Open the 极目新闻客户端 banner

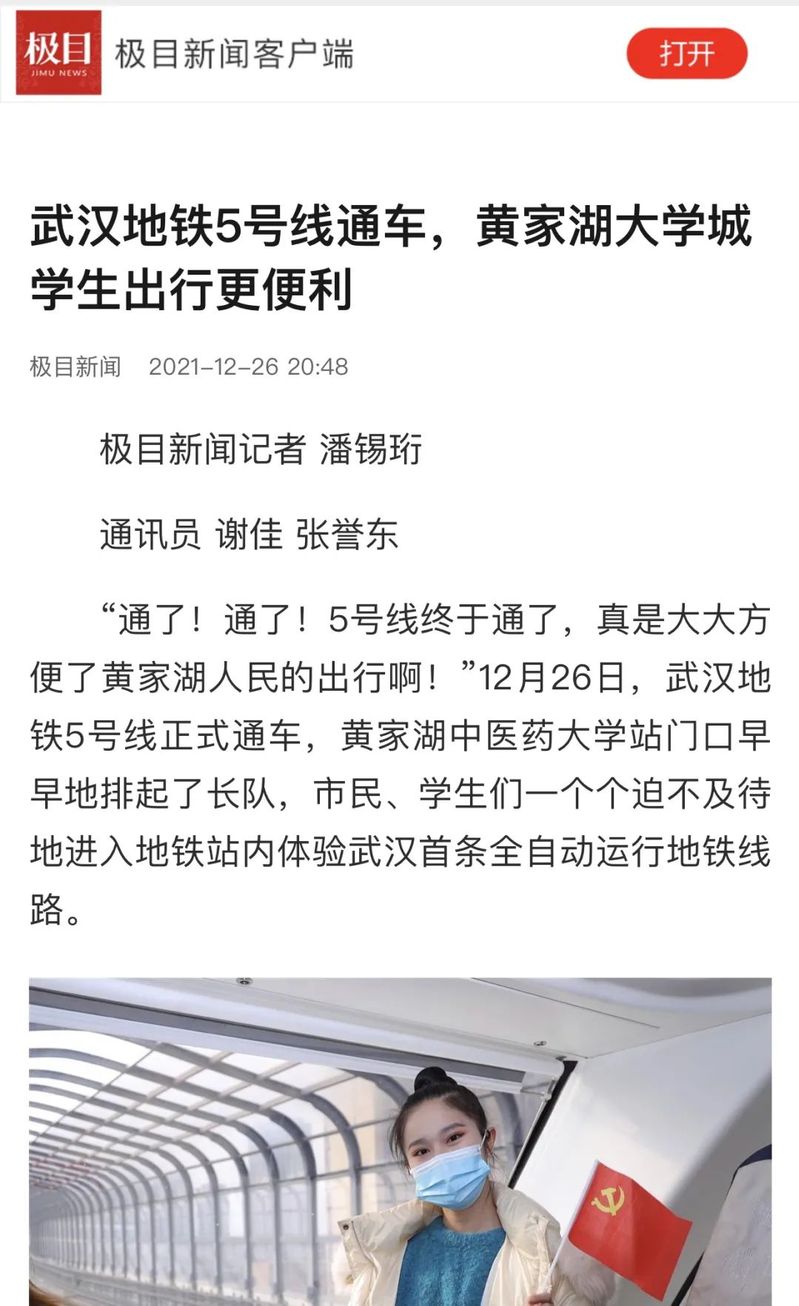point(234,53)
